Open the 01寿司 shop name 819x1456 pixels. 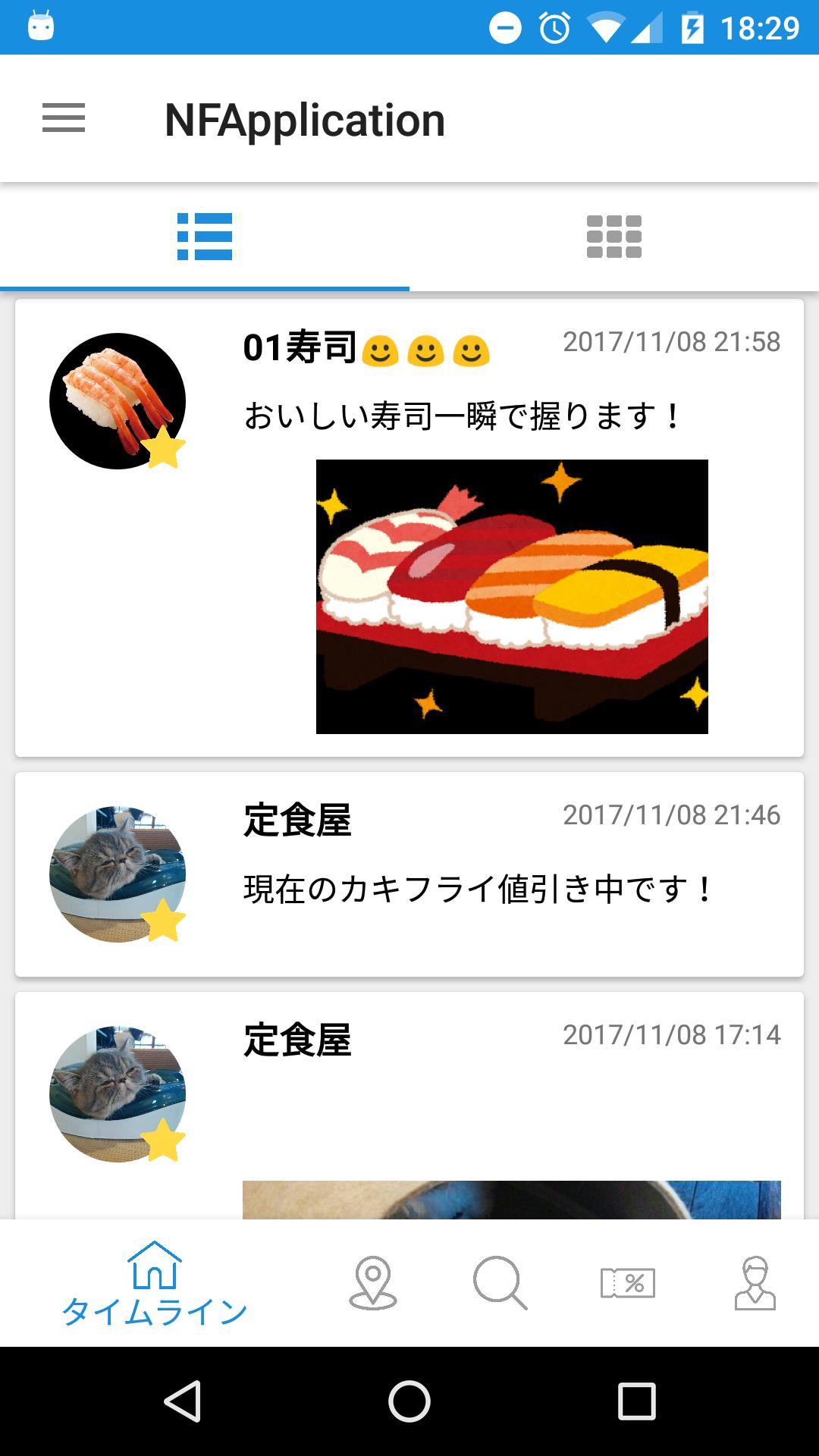click(x=297, y=347)
